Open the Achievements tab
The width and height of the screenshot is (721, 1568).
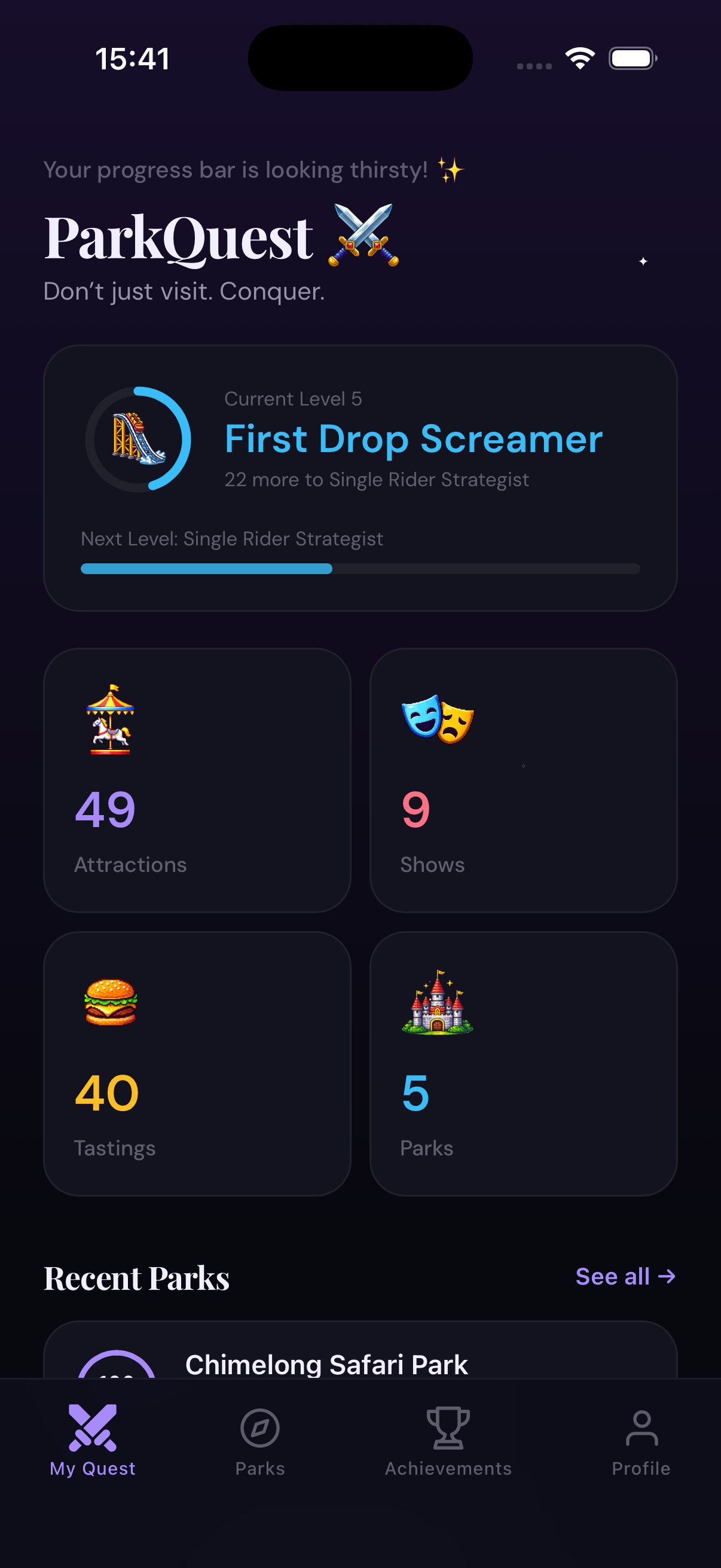pyautogui.click(x=448, y=1442)
